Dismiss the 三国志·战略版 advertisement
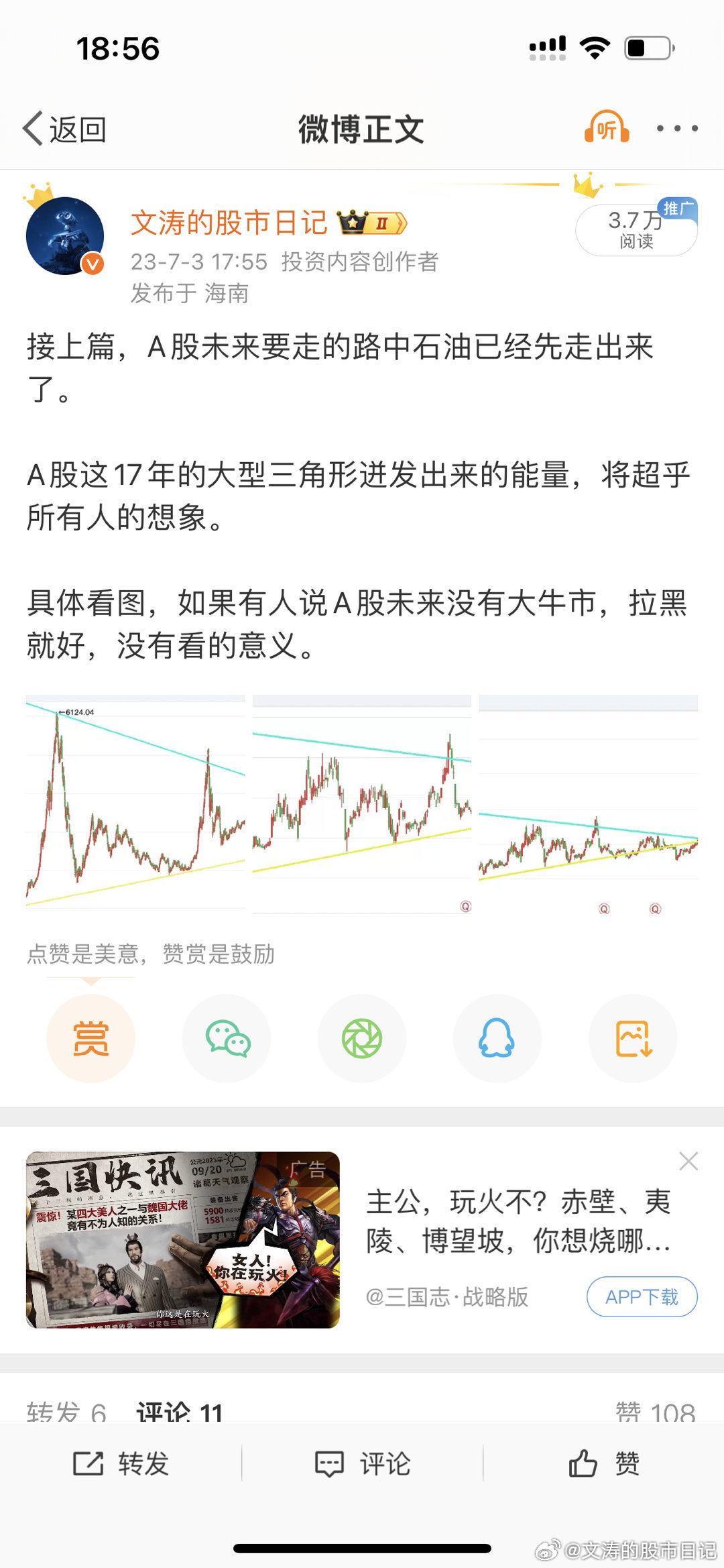This screenshot has width=724, height=1568. click(x=688, y=1161)
